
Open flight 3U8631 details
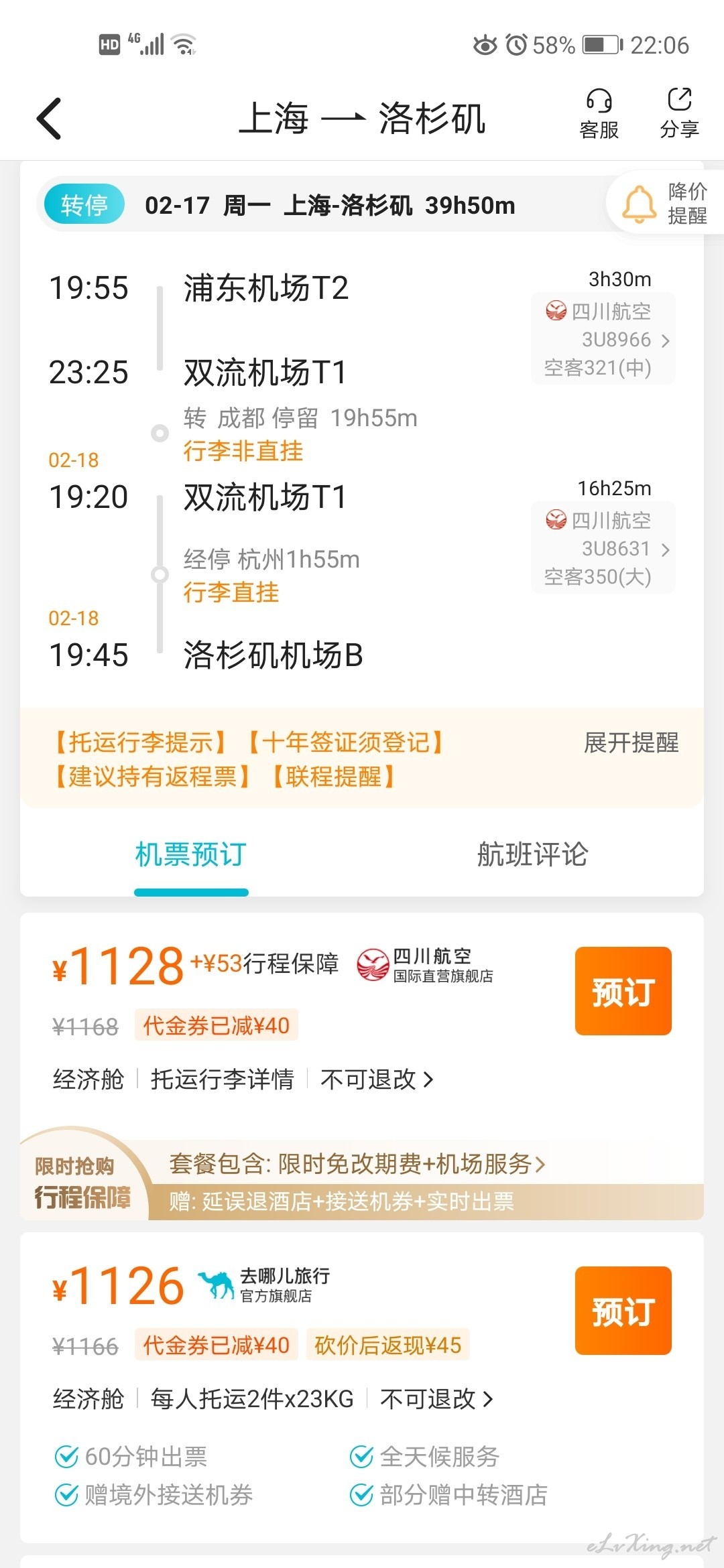603,548
